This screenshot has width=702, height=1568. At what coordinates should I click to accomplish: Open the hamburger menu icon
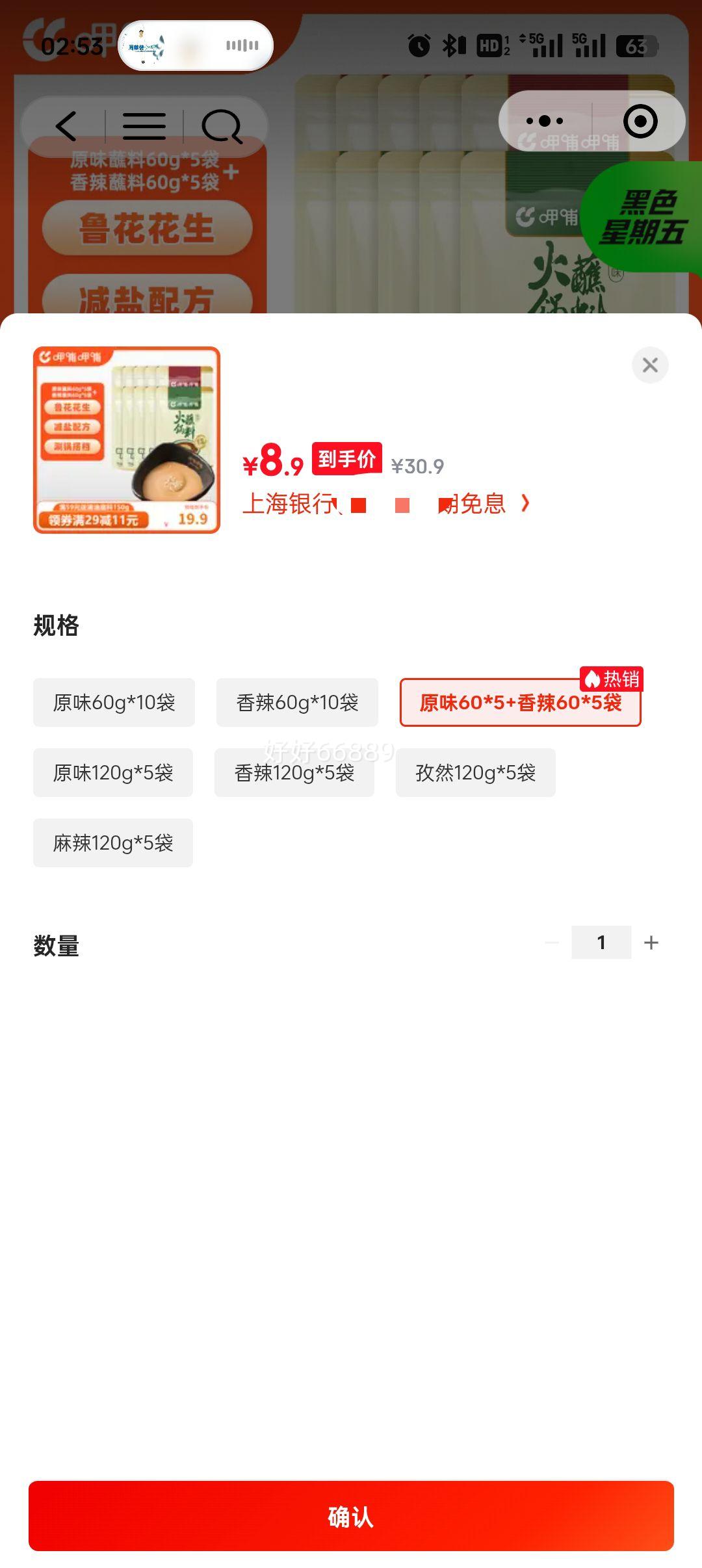click(x=144, y=126)
